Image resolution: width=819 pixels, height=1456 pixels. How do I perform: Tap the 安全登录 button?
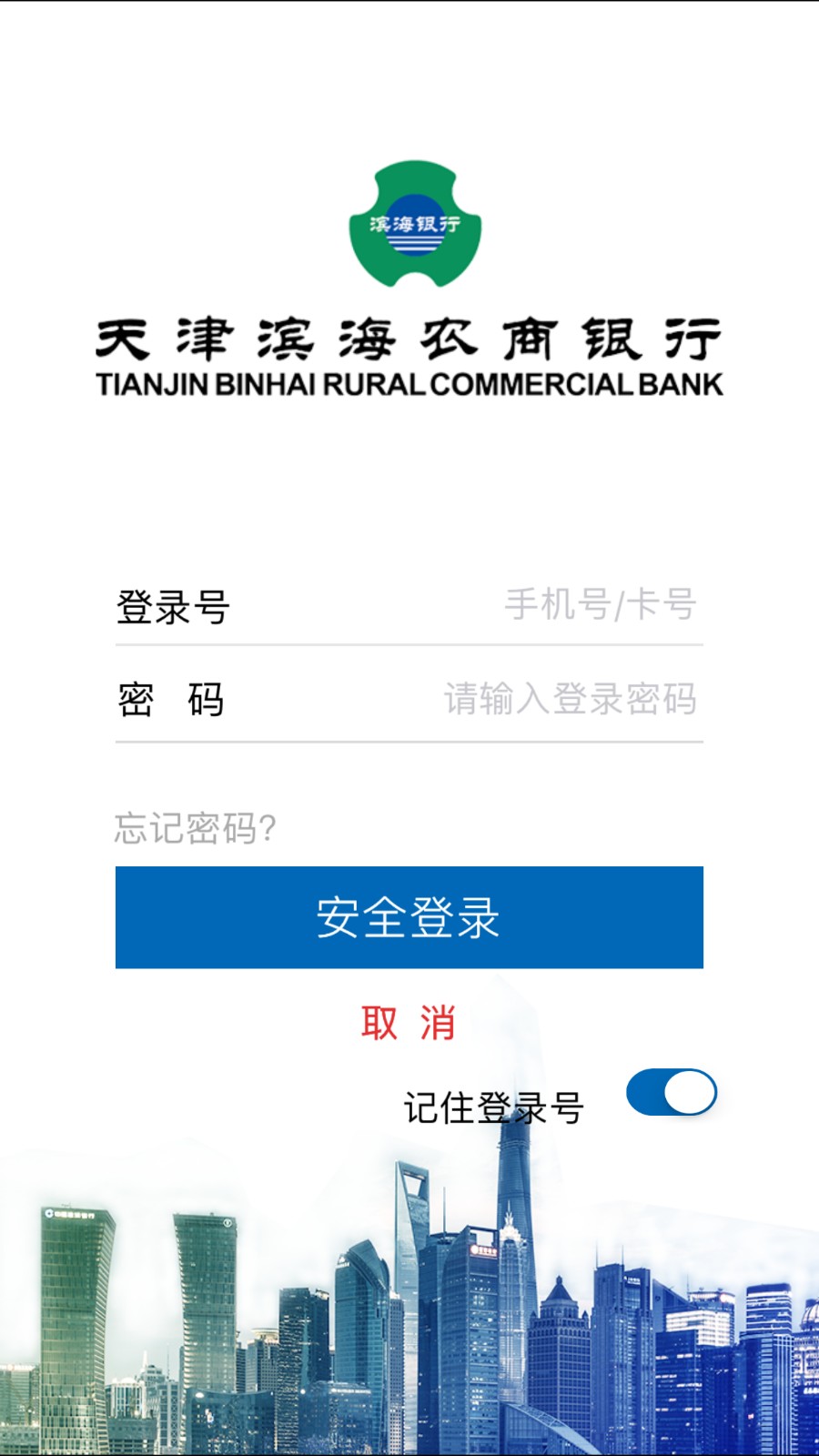coord(409,917)
